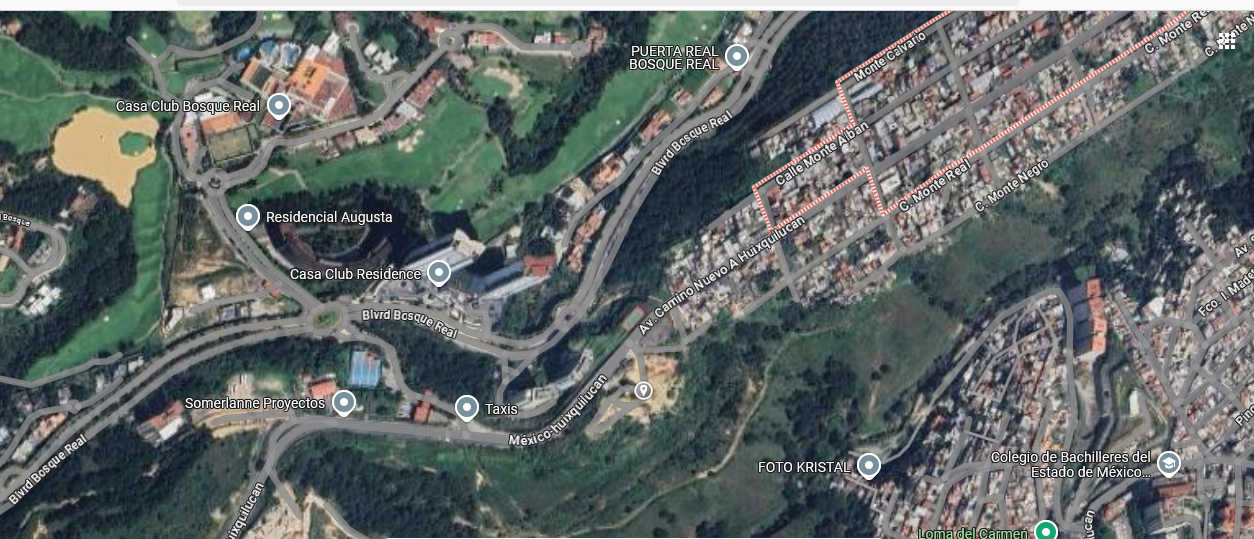1254x539 pixels.
Task: Select the PUERTA REAL BOSQUE REAL marker
Action: coord(737,56)
